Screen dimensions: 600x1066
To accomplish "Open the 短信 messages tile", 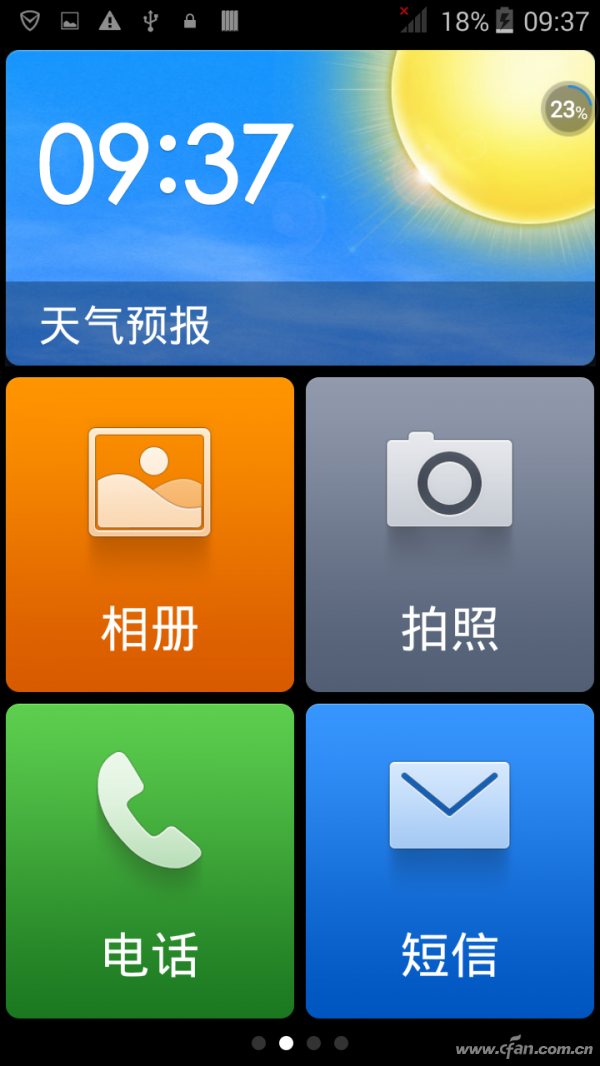I will pyautogui.click(x=450, y=861).
